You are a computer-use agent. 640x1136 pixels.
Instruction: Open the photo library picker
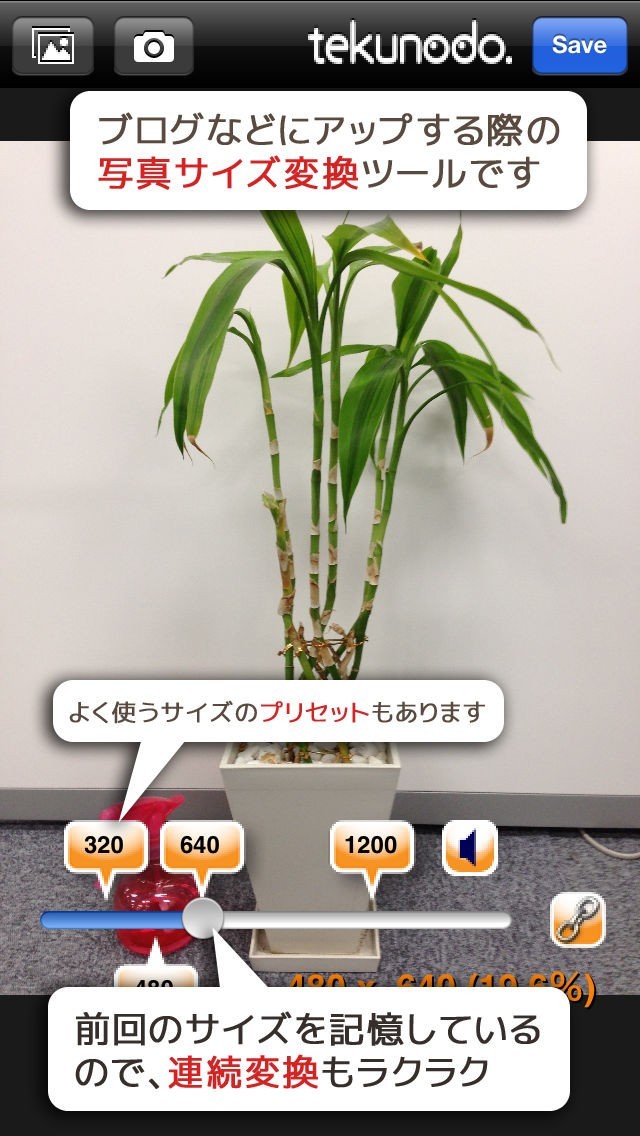tap(52, 46)
